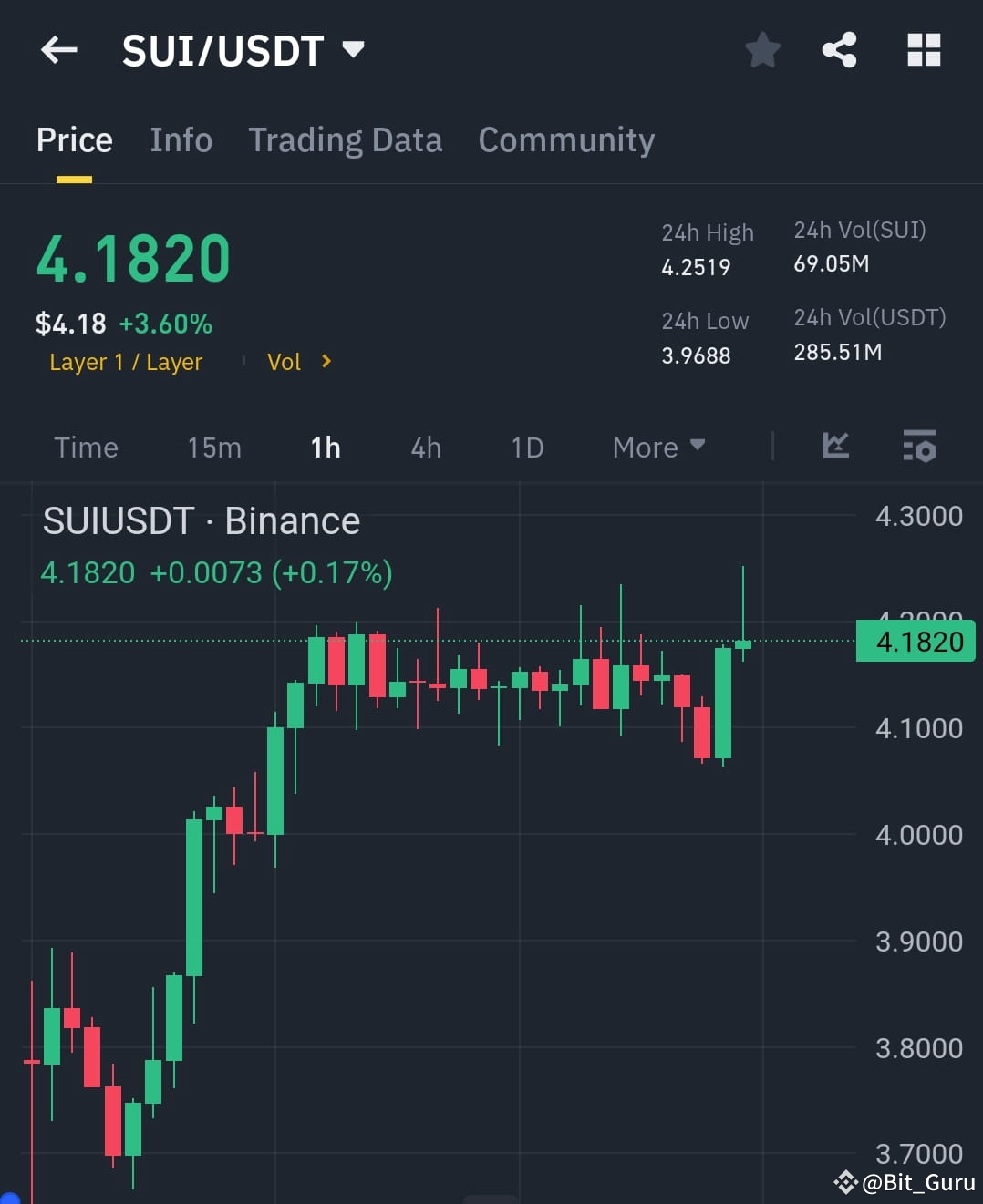The image size is (983, 1204).
Task: Open the Vol ranking link
Action: [284, 362]
